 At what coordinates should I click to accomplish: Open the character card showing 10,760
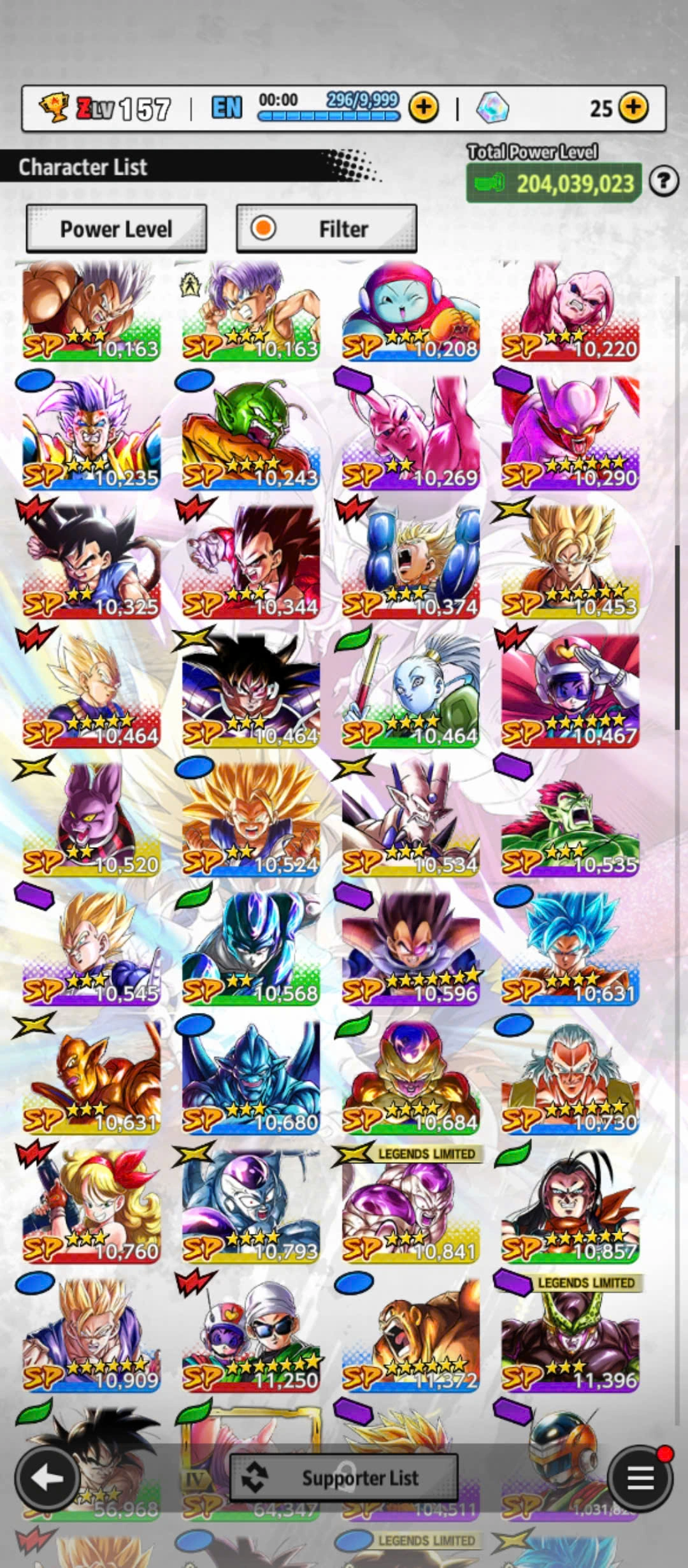(x=91, y=1206)
